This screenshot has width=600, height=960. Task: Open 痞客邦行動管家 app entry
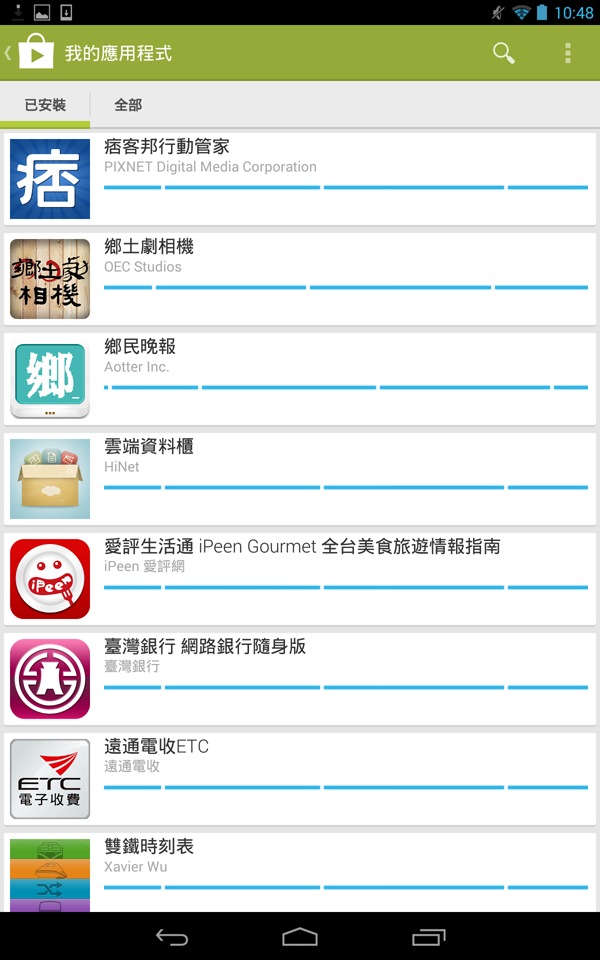pyautogui.click(x=300, y=179)
